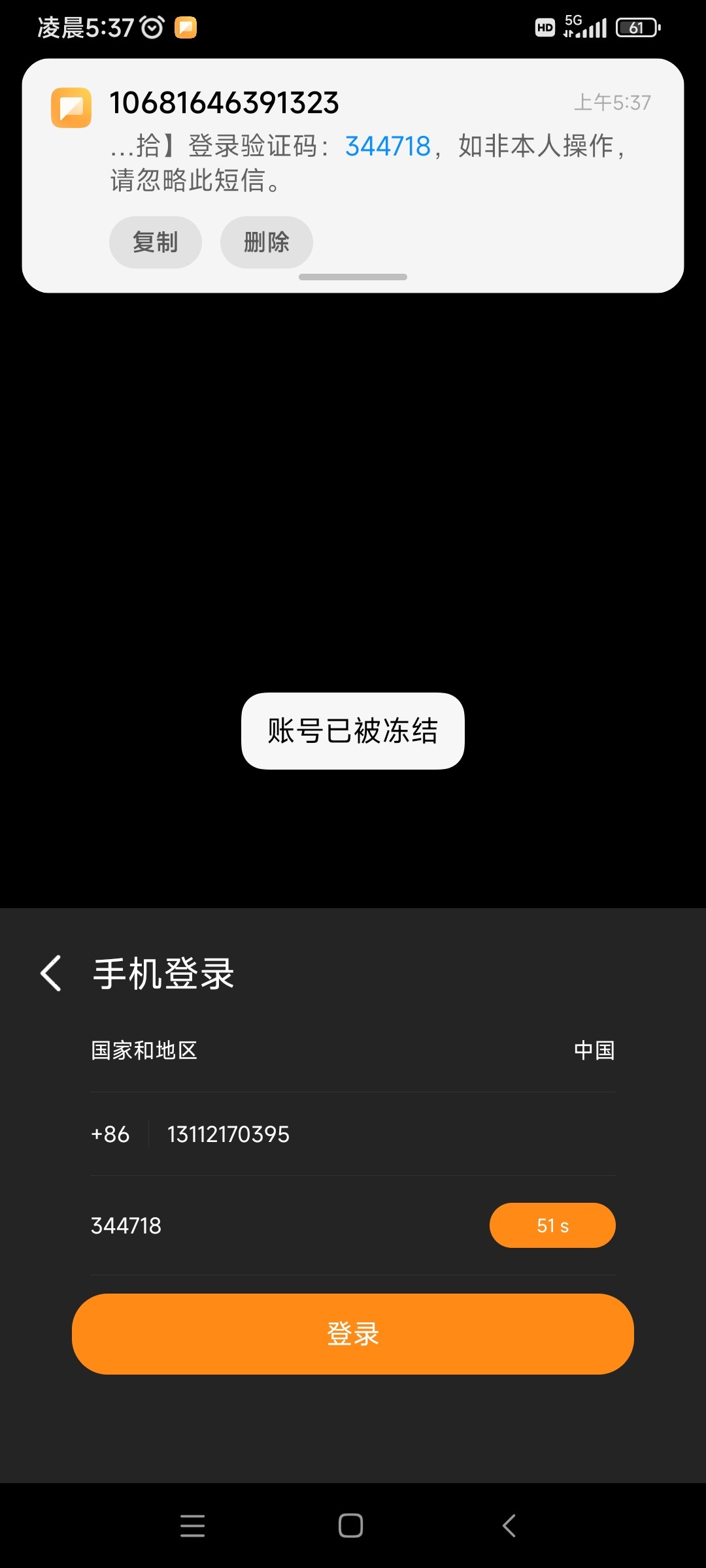Tap the orange 51s countdown pill
This screenshot has width=706, height=1568.
coord(552,1225)
